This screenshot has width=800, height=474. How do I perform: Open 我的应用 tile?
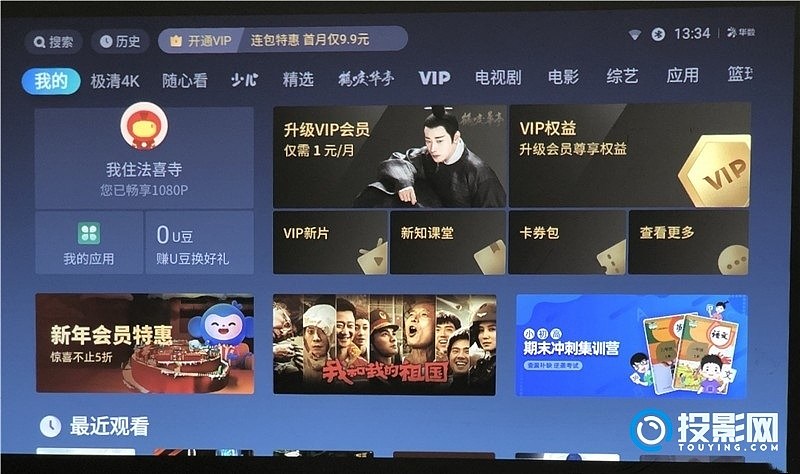pos(89,243)
